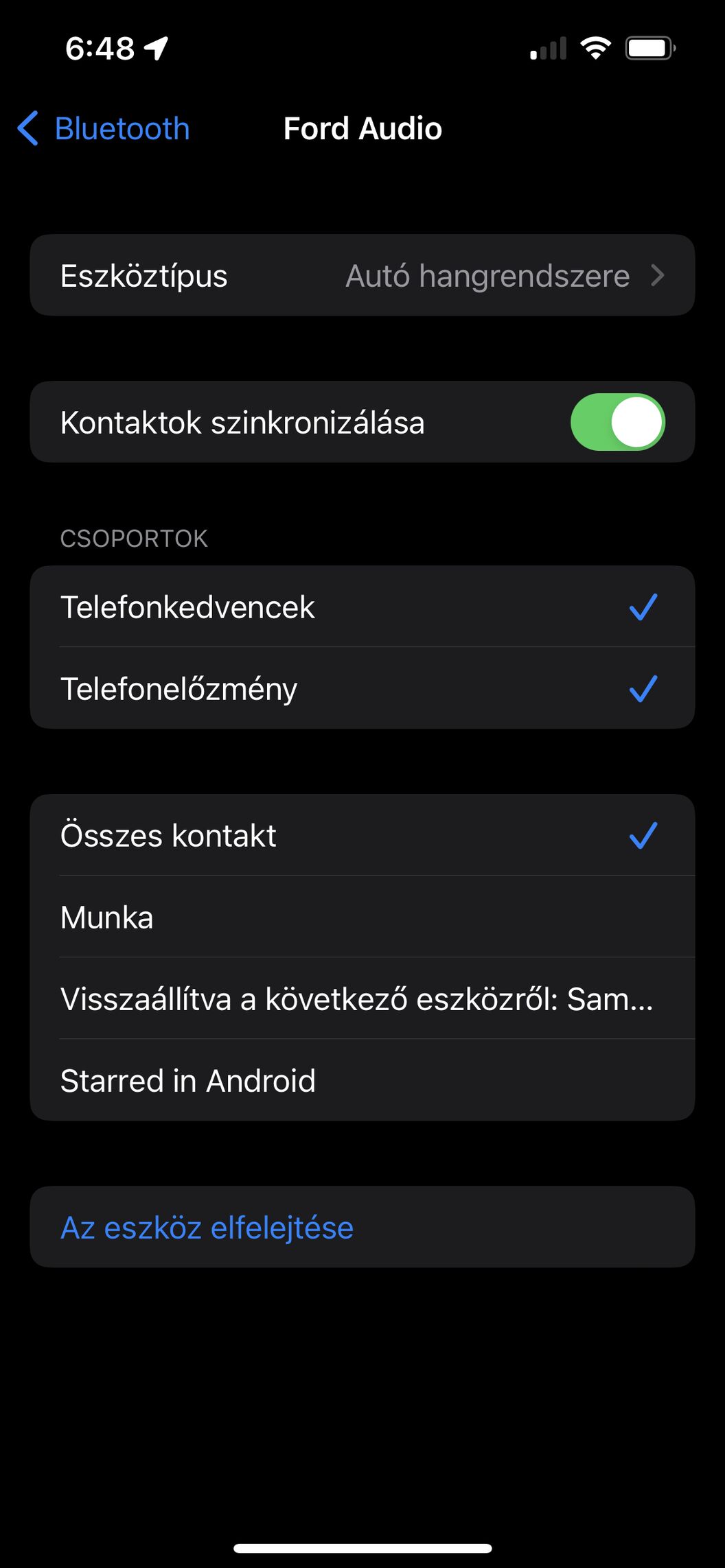
Task: Select the Visszaállítva a következő eszközről group
Action: pos(362,998)
